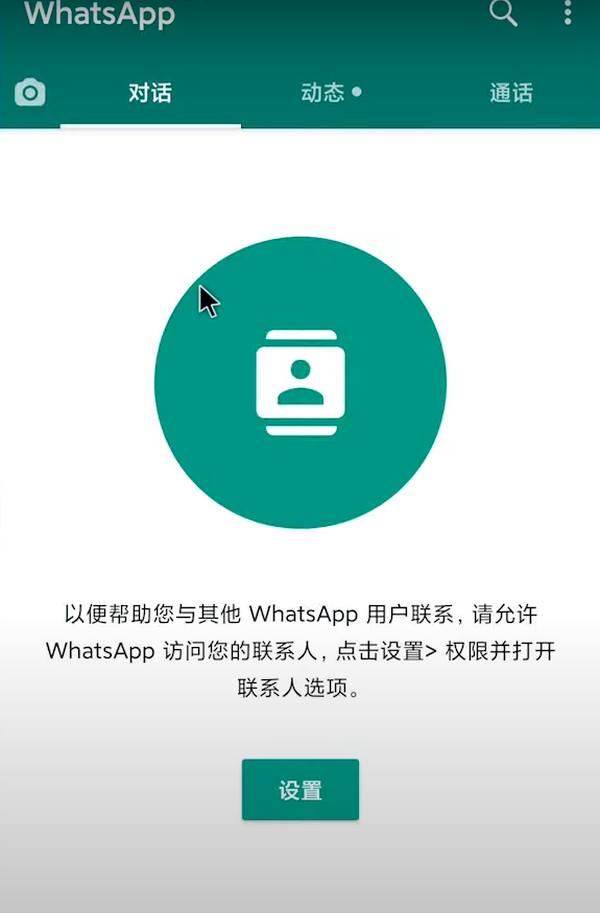Open WhatsApp search
Image resolution: width=600 pixels, height=913 pixels.
click(x=503, y=13)
